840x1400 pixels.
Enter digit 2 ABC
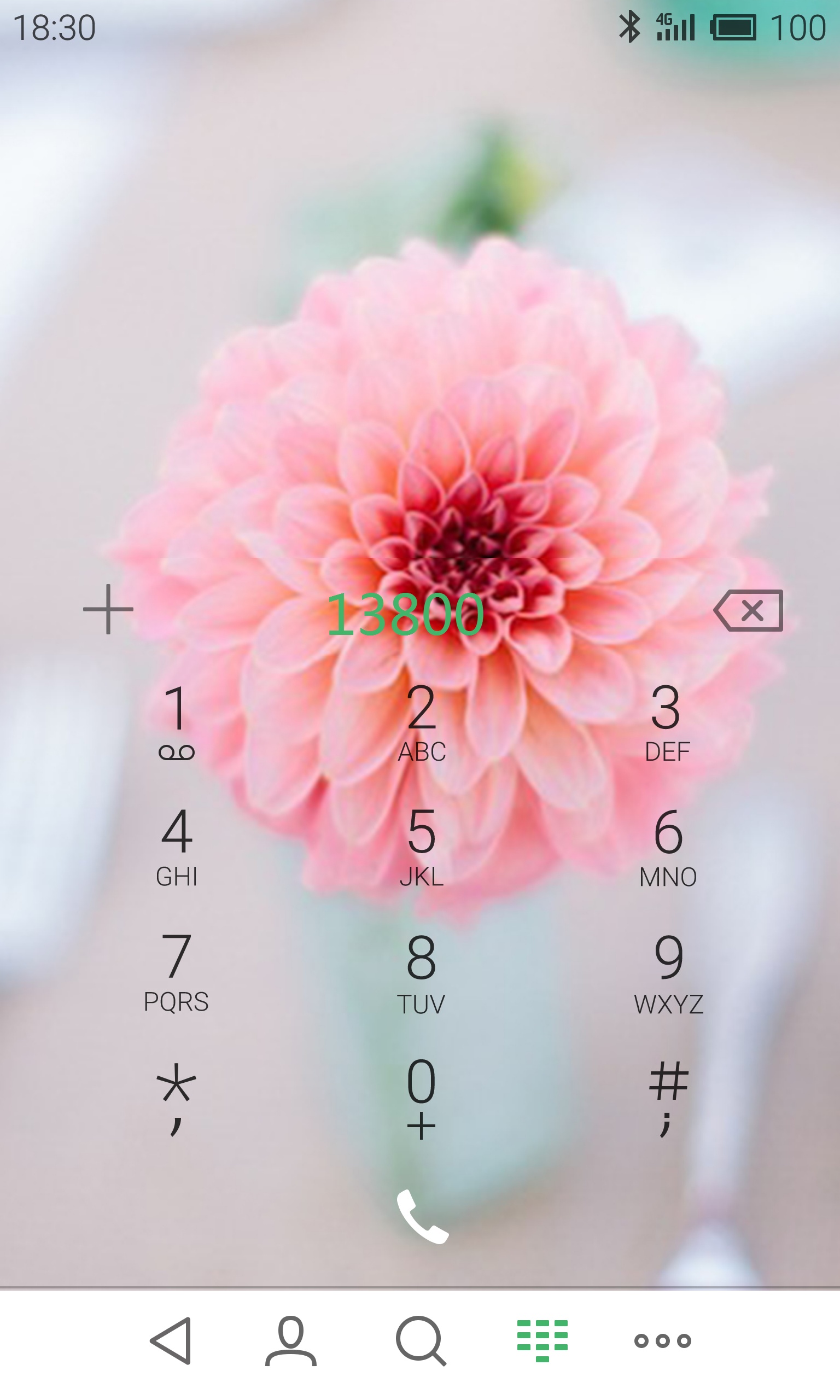422,722
